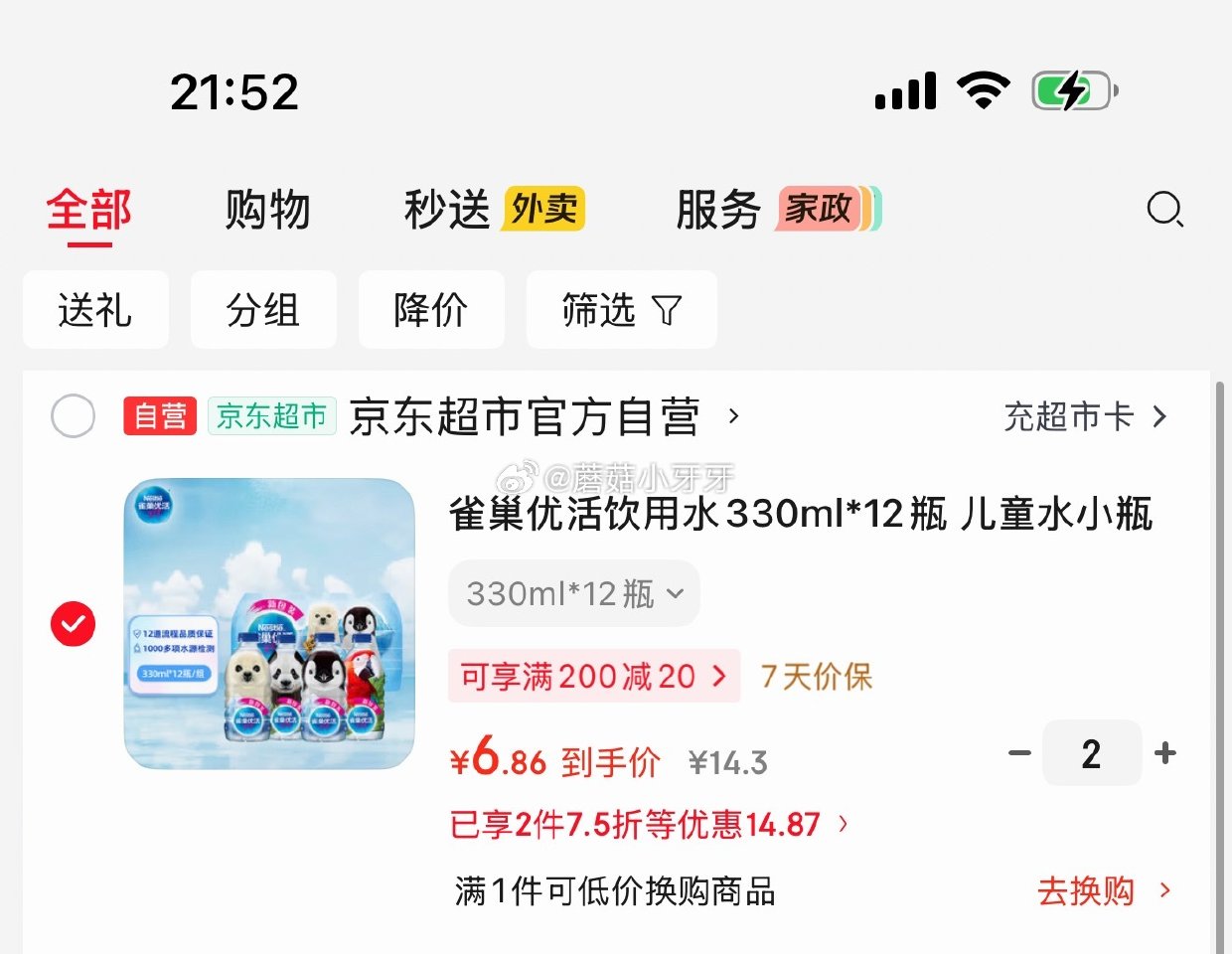Viewport: 1232px width, 954px height.
Task: Filter items by 降价
Action: (431, 310)
